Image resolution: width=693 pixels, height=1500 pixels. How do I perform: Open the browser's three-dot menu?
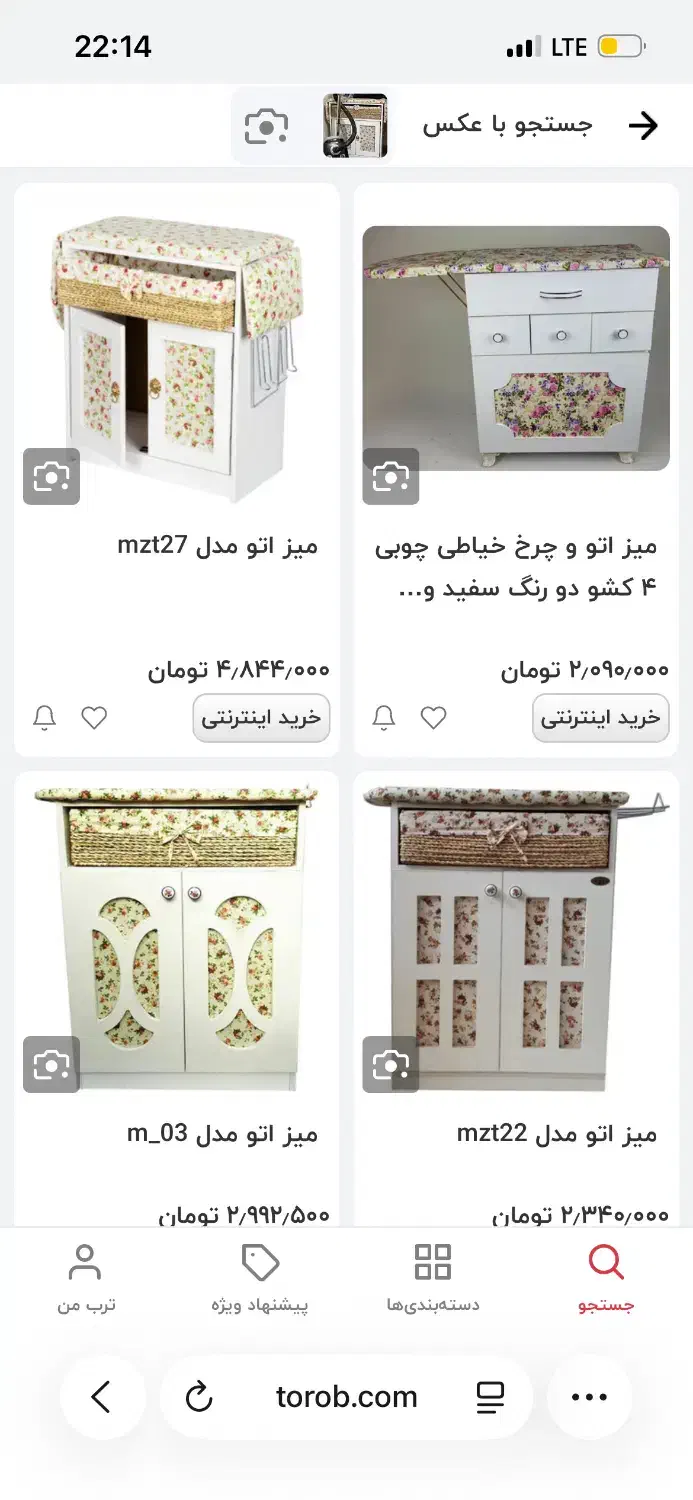coord(589,1397)
